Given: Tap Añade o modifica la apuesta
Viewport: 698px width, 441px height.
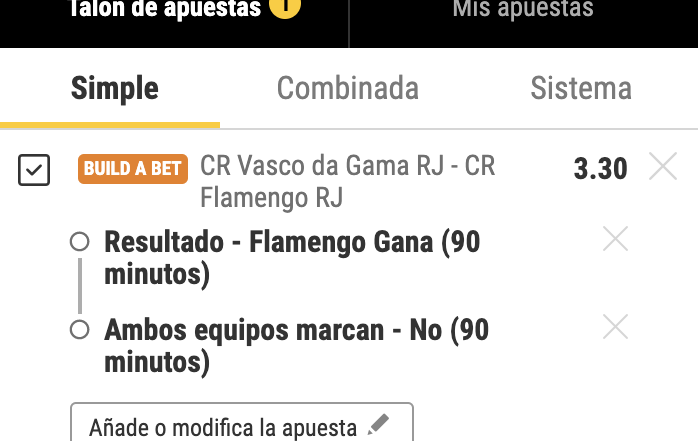Looking at the screenshot, I should (240, 426).
